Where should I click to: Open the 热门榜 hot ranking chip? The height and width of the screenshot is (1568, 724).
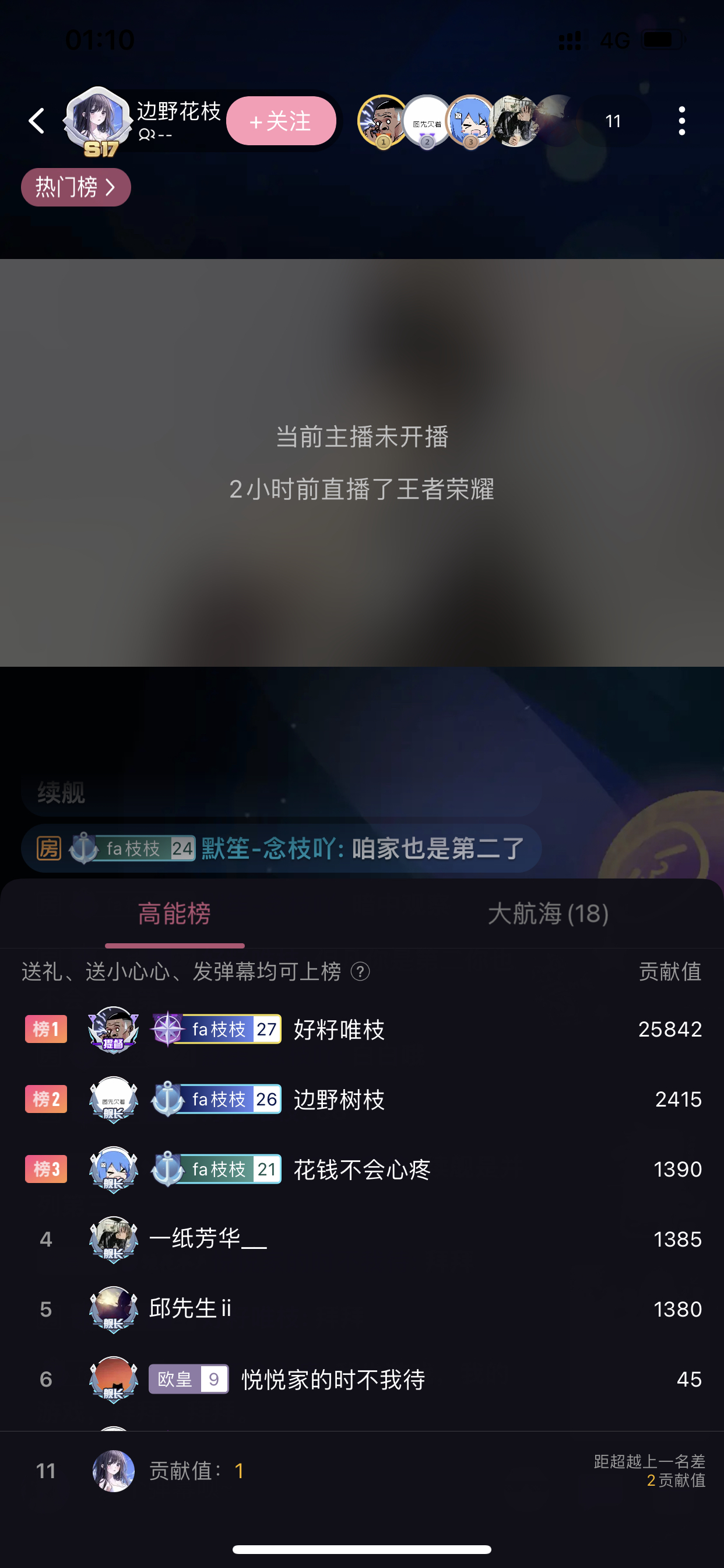(x=76, y=187)
